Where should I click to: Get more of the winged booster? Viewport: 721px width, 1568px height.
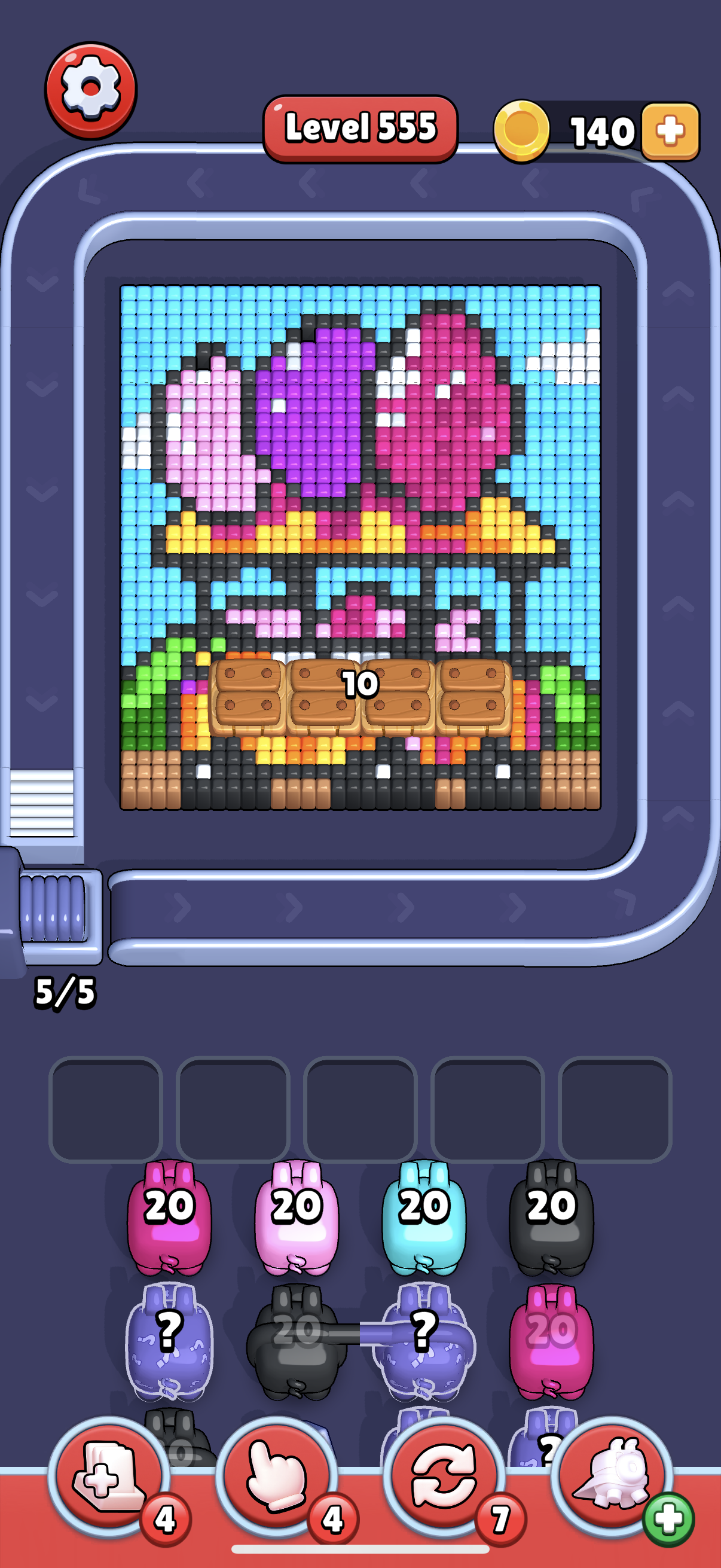coord(668,1520)
